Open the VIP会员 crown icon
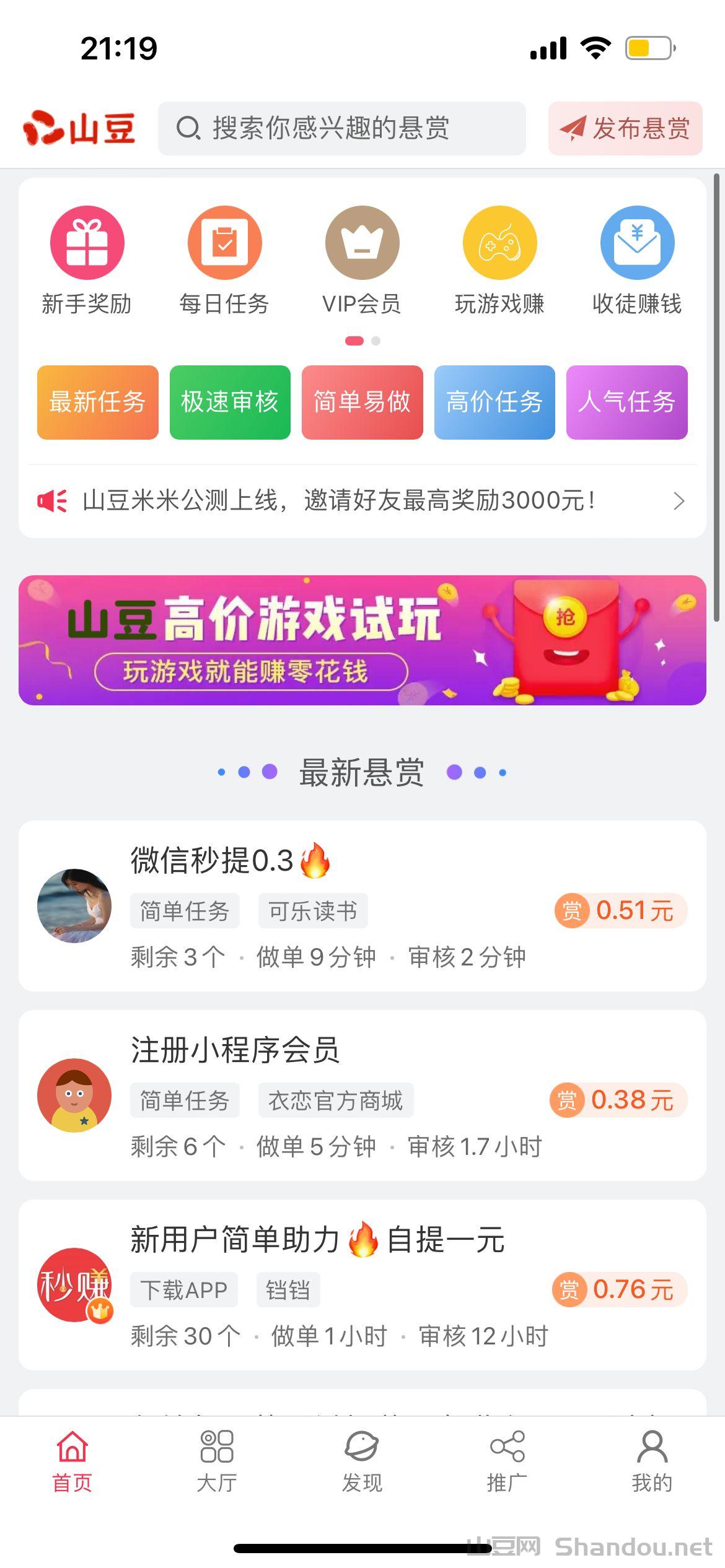The width and height of the screenshot is (725, 1568). point(362,243)
